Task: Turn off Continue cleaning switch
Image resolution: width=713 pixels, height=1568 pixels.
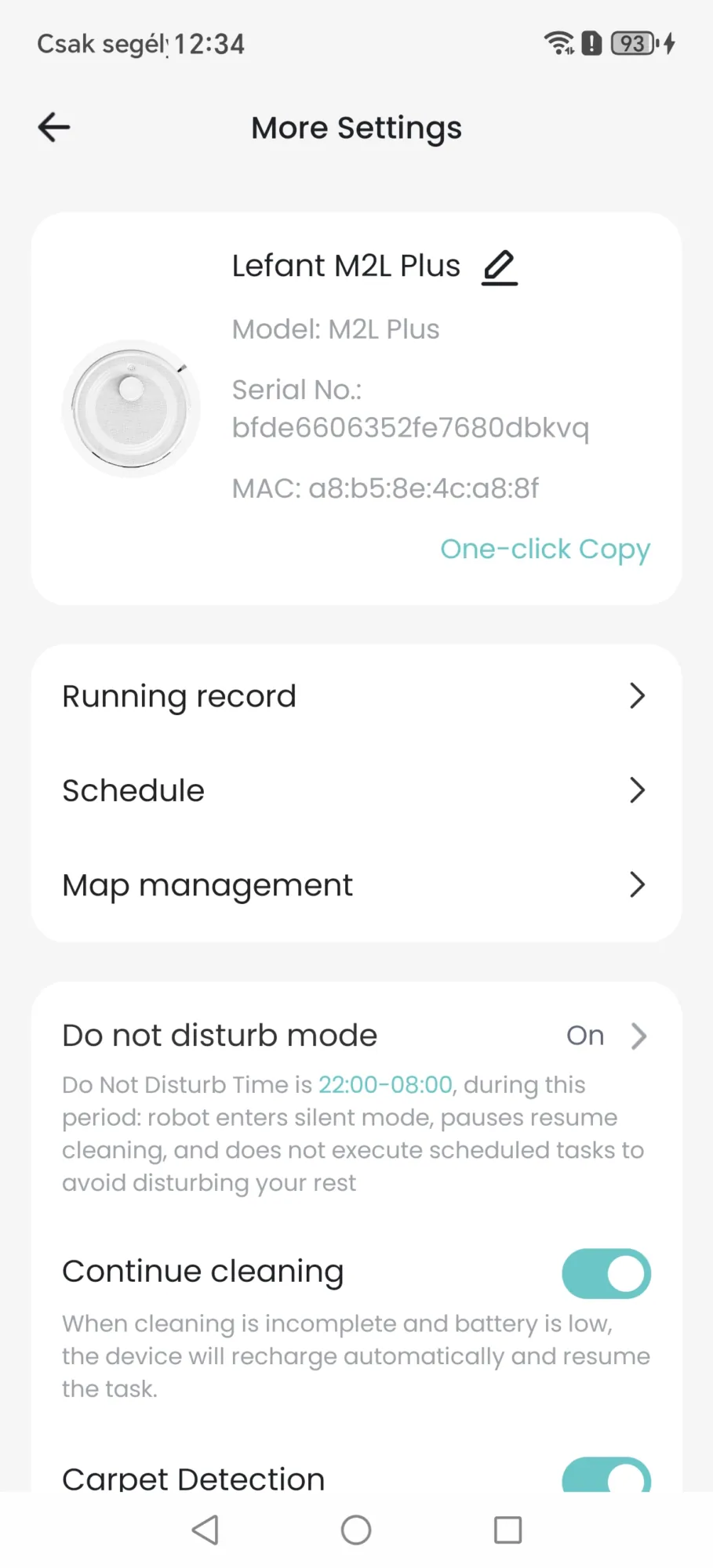Action: [x=606, y=1273]
